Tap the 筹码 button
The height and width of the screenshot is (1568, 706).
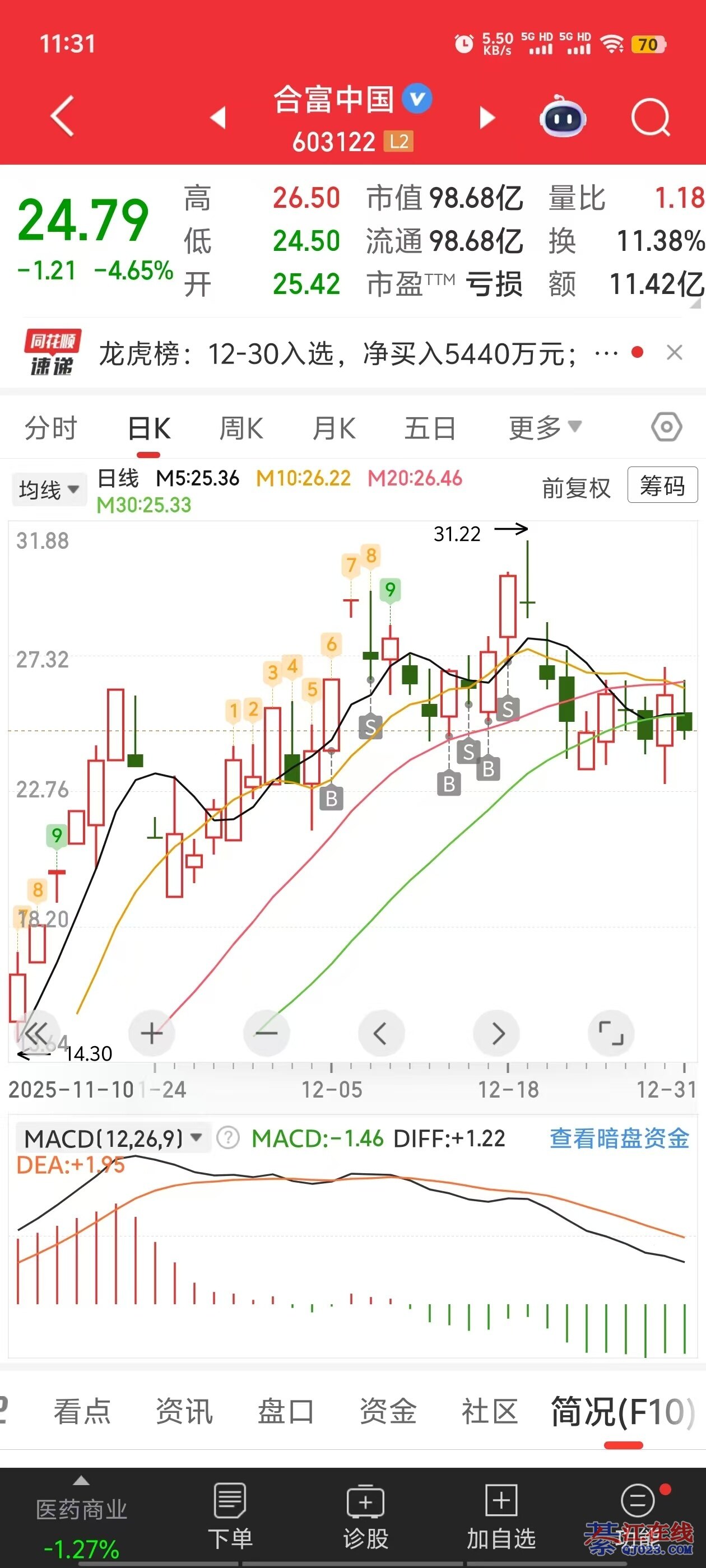pyautogui.click(x=662, y=486)
